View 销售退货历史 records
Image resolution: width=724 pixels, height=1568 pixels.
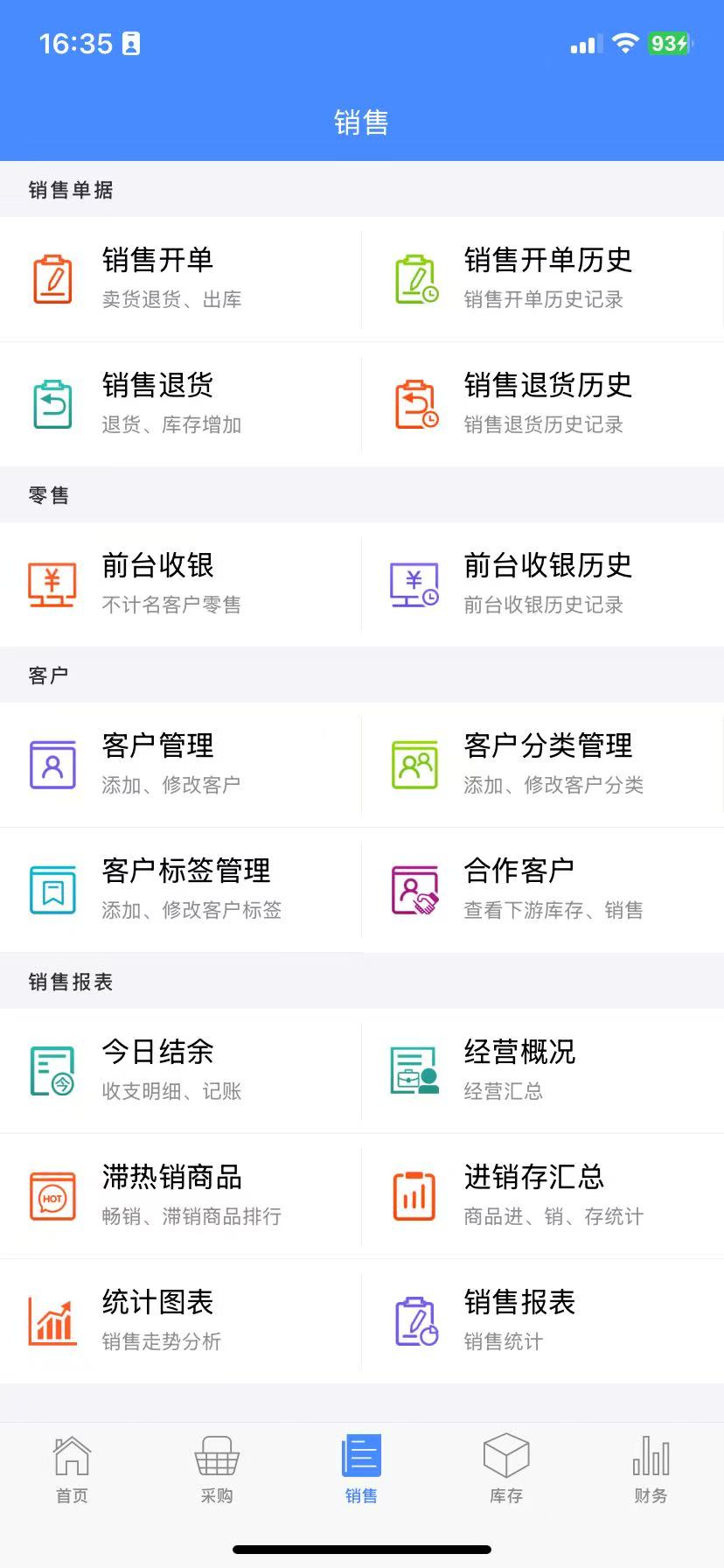point(543,404)
